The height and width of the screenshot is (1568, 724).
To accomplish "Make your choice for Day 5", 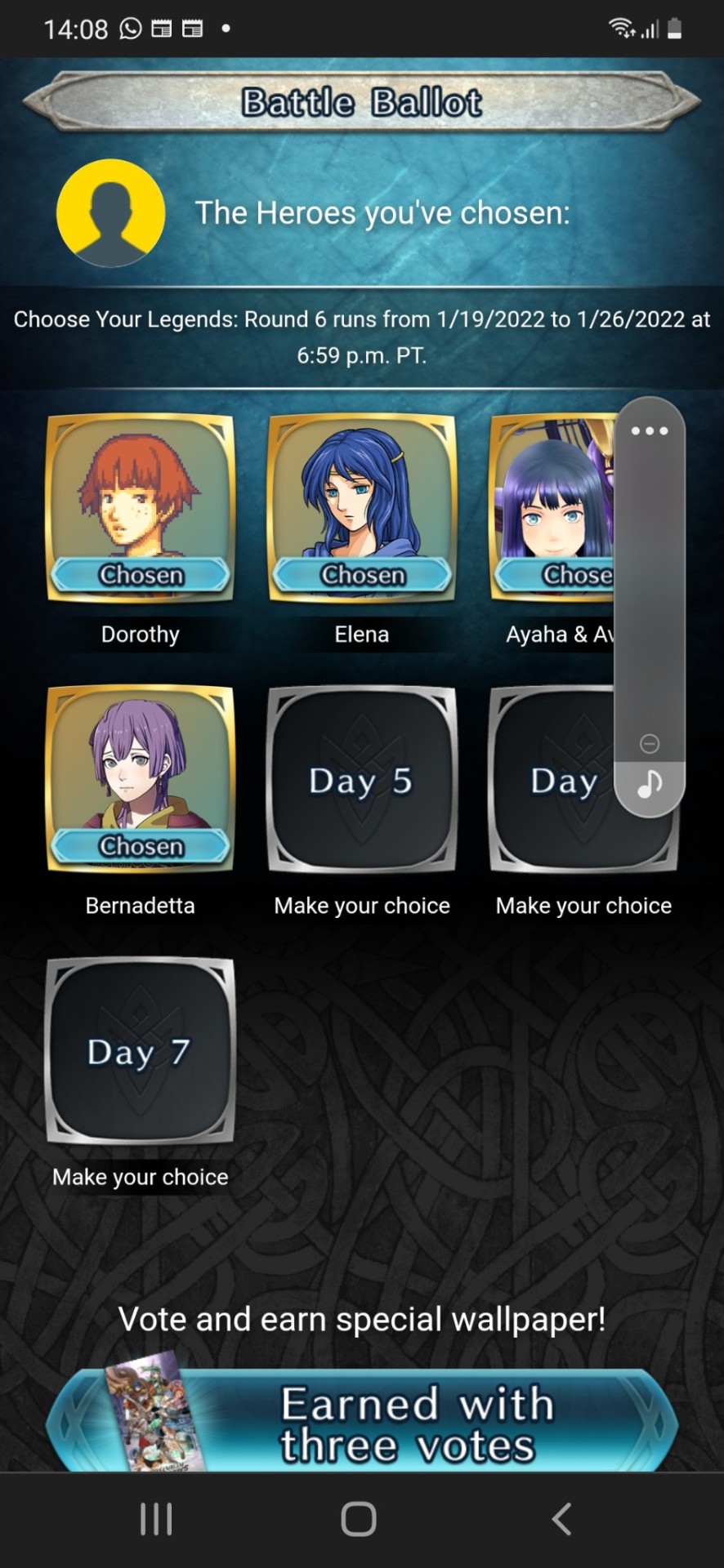I will tap(362, 780).
